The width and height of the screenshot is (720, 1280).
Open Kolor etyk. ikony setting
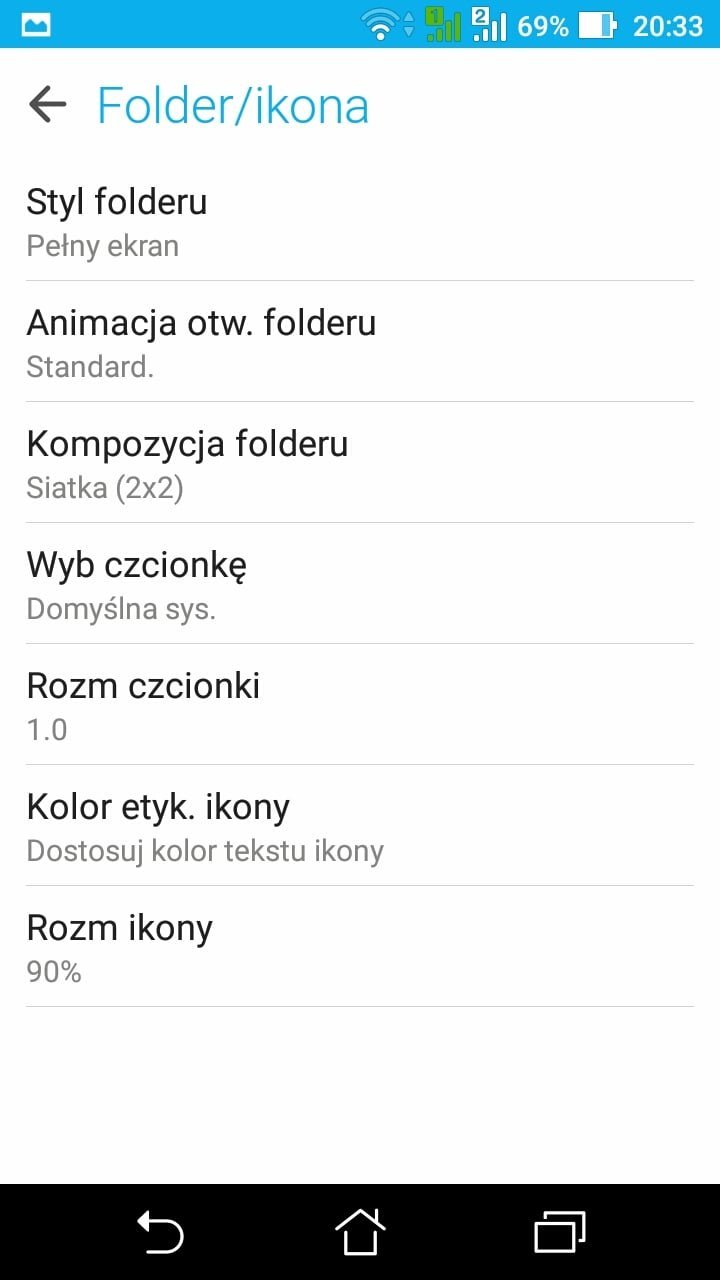(x=360, y=826)
